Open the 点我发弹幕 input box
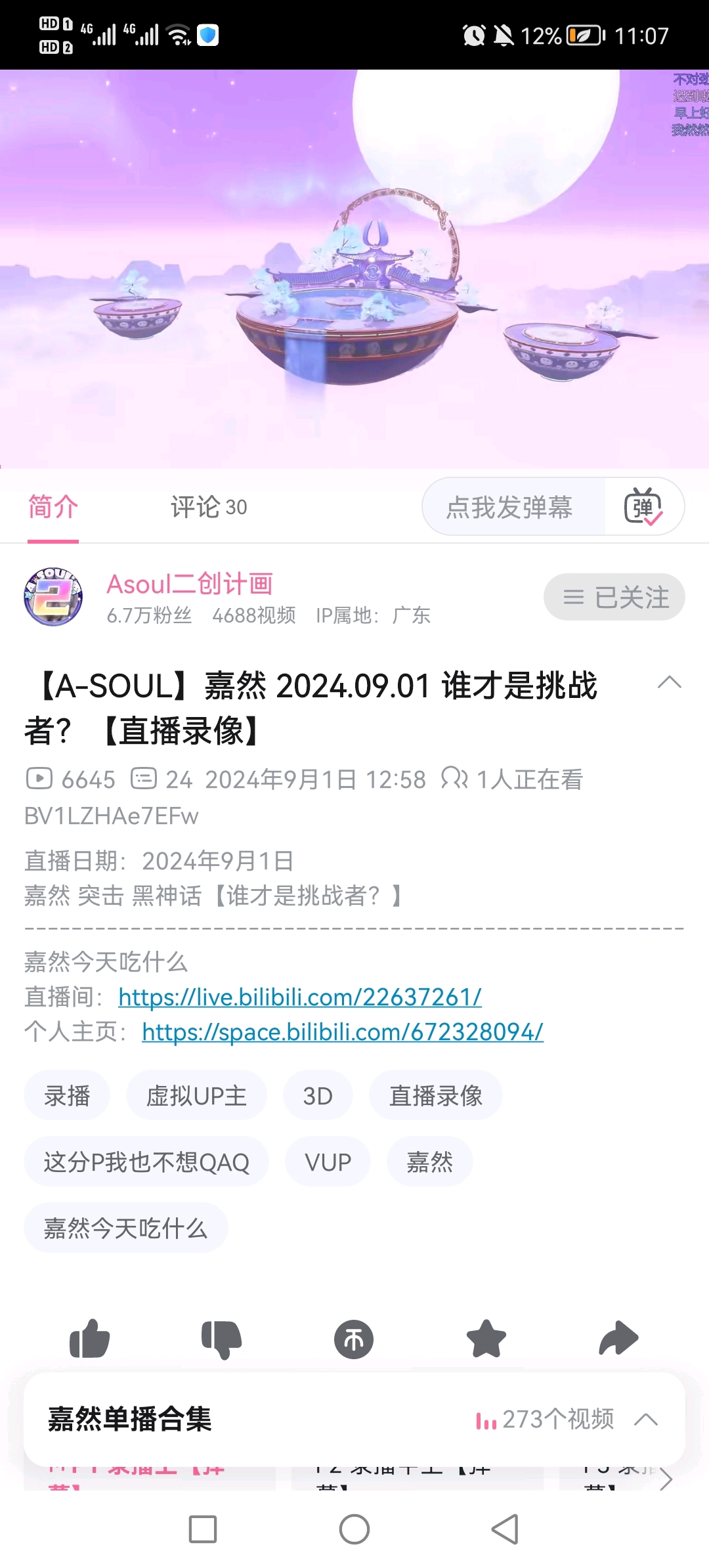This screenshot has height=1568, width=709. point(511,507)
